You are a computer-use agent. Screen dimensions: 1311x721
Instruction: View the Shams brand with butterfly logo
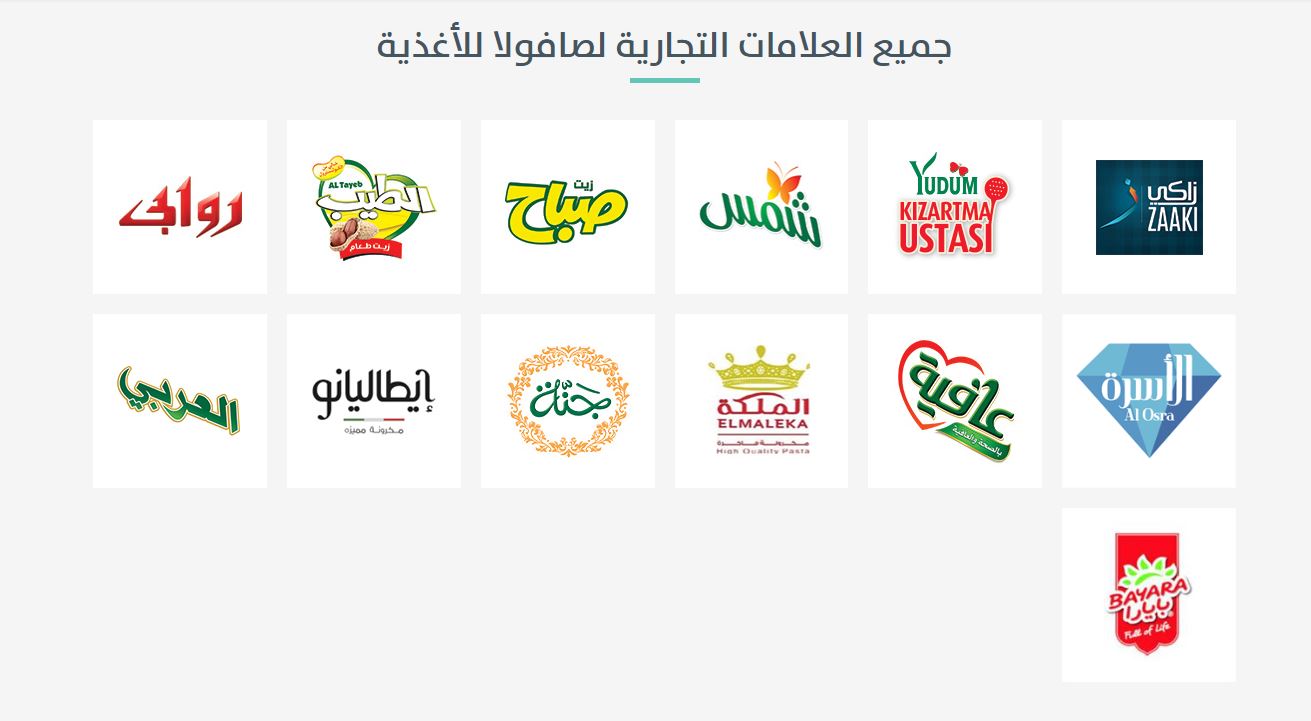coord(761,207)
